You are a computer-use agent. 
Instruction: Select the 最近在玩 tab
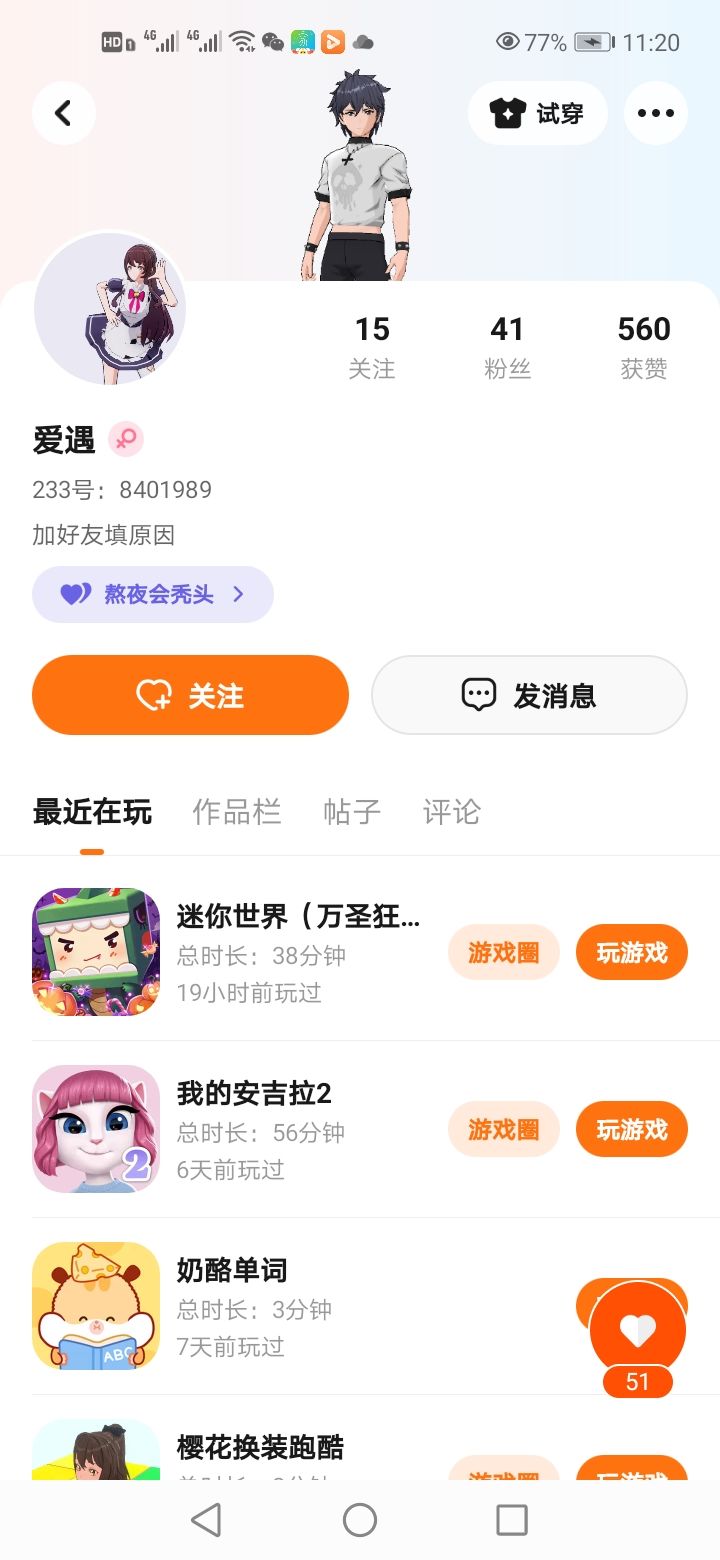[92, 812]
